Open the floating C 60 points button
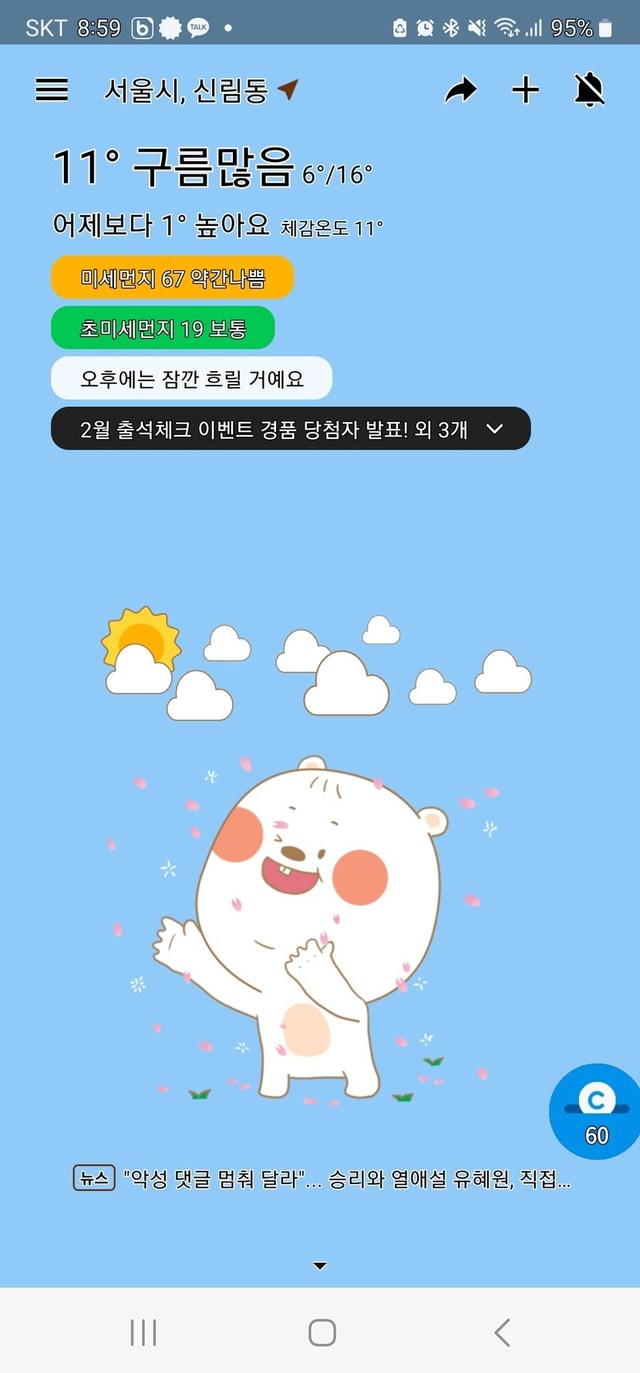 click(597, 1112)
